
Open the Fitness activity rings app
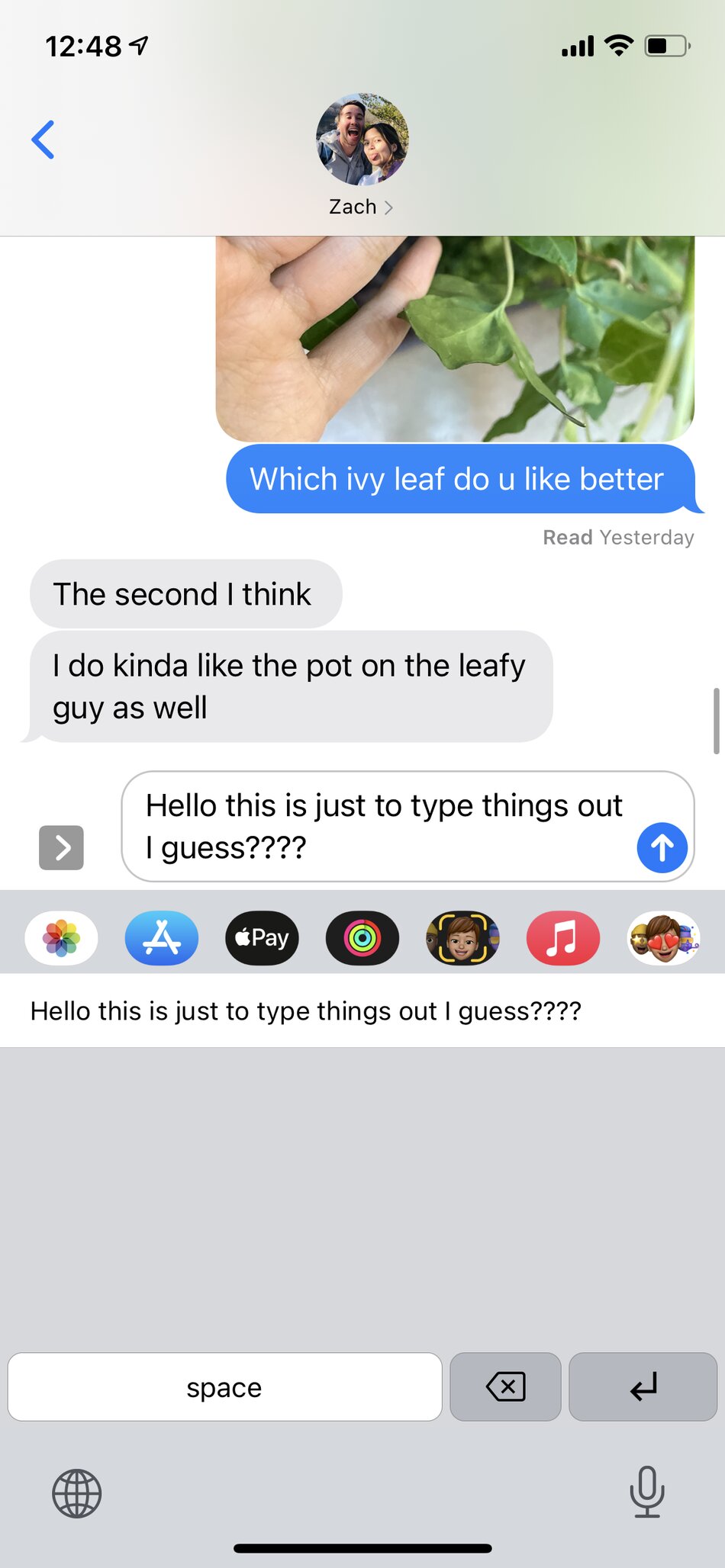click(362, 938)
